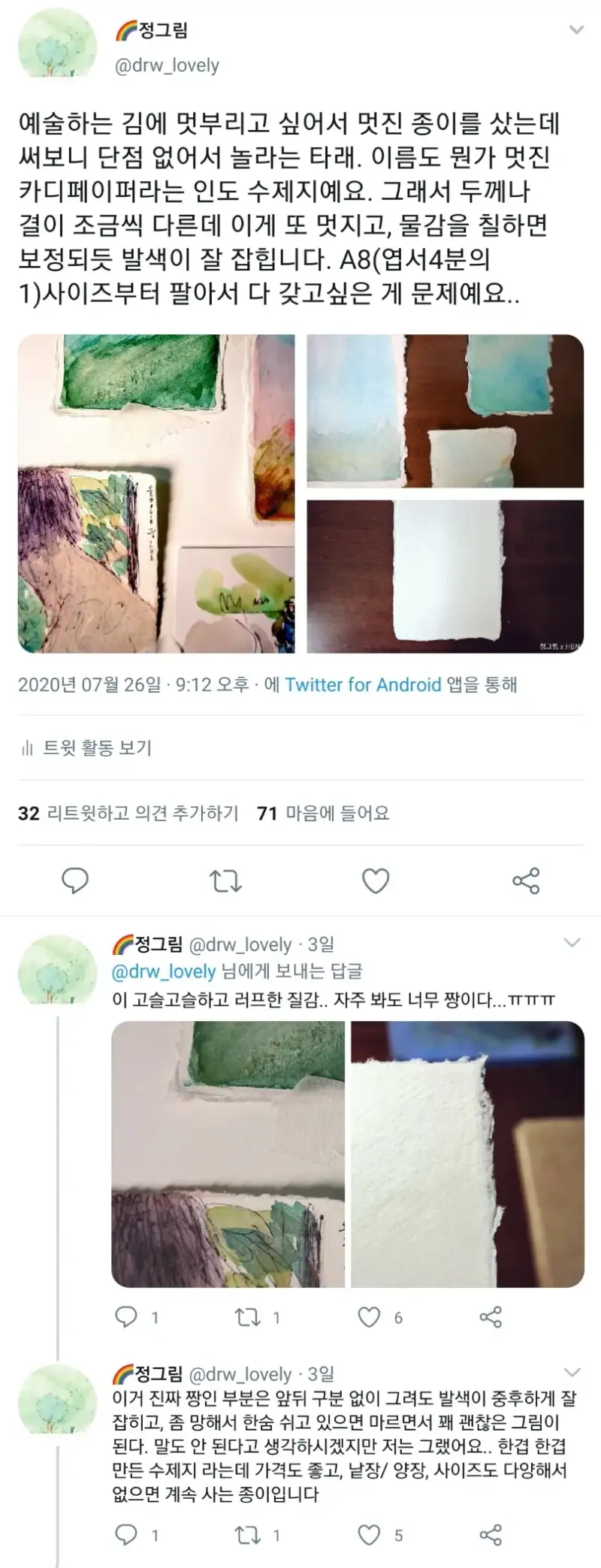Open the rough white paper texture photo

[x=467, y=1154]
